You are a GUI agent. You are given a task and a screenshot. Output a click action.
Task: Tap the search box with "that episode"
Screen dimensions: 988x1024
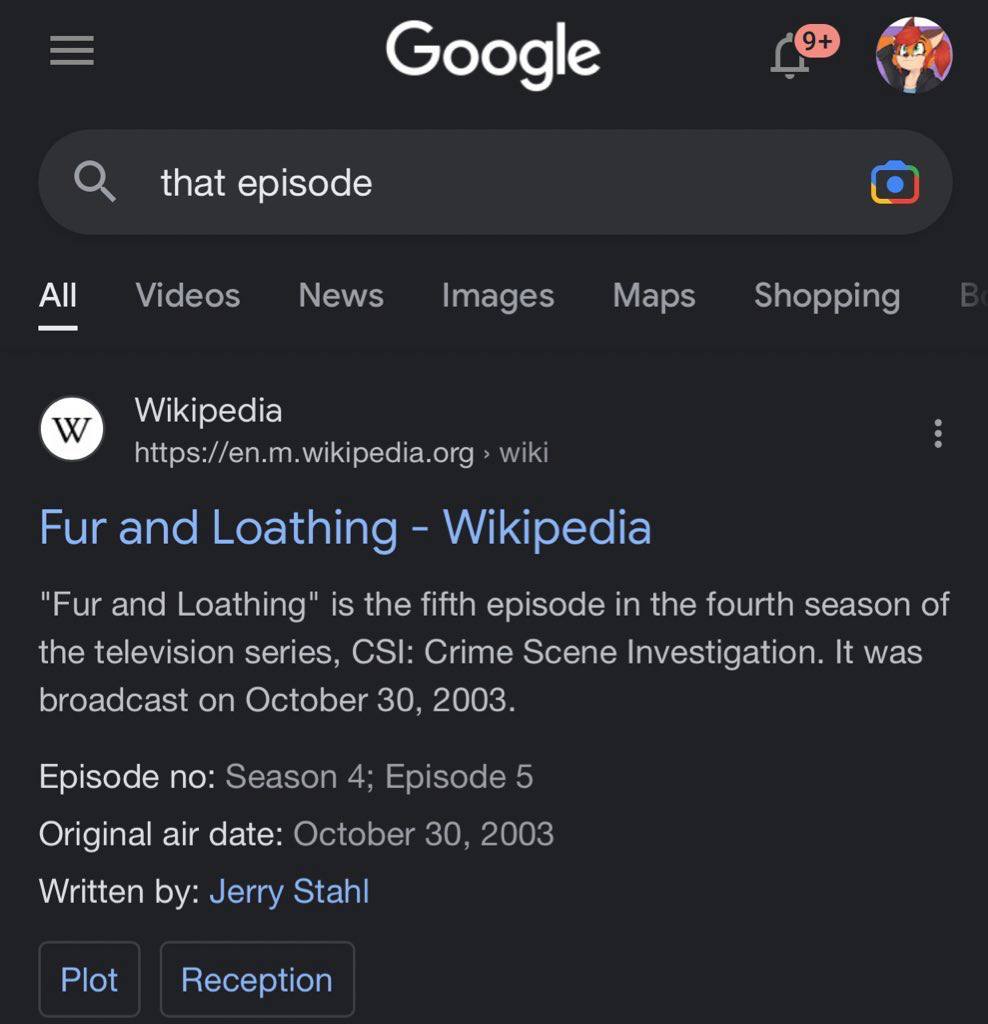[x=450, y=183]
